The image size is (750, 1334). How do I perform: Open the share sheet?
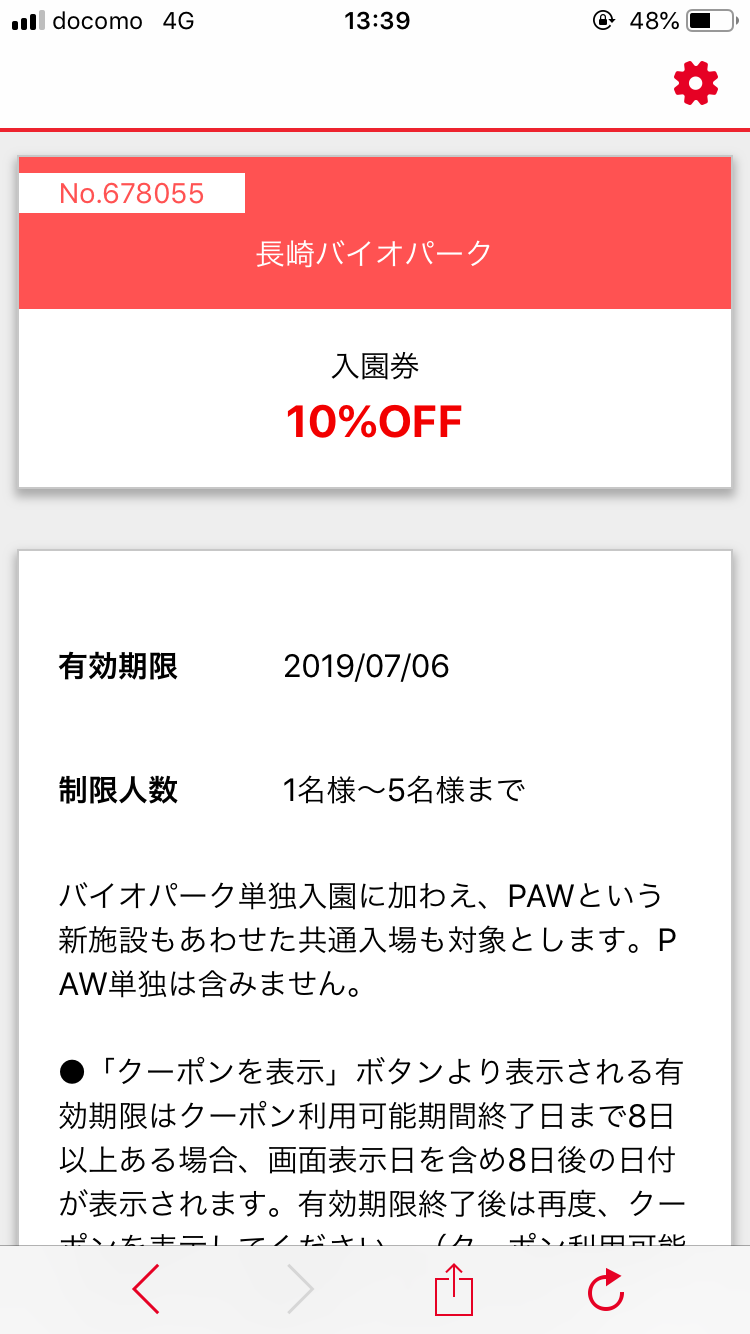click(453, 1289)
